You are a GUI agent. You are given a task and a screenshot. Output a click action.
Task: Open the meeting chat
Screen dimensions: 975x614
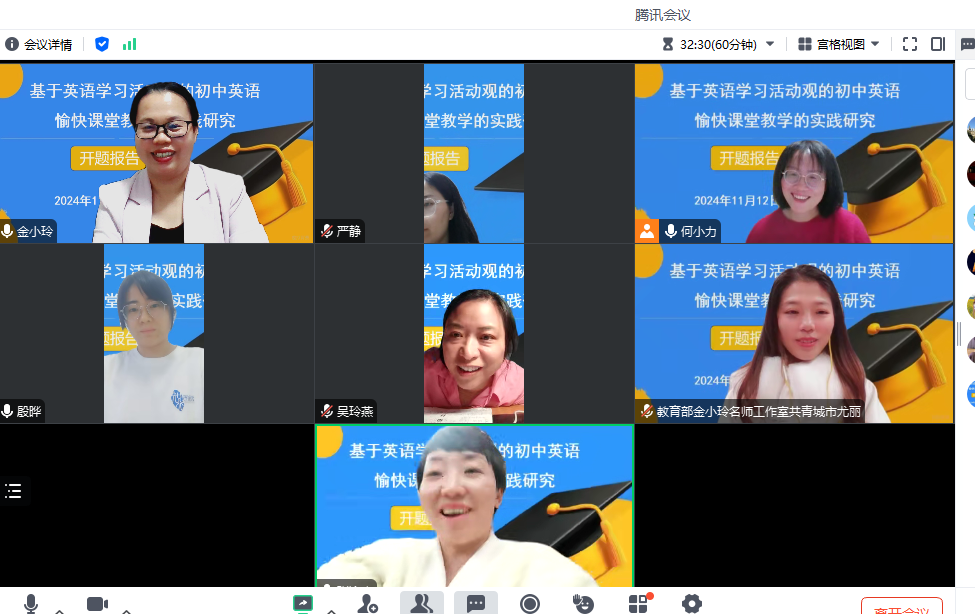[x=476, y=603]
